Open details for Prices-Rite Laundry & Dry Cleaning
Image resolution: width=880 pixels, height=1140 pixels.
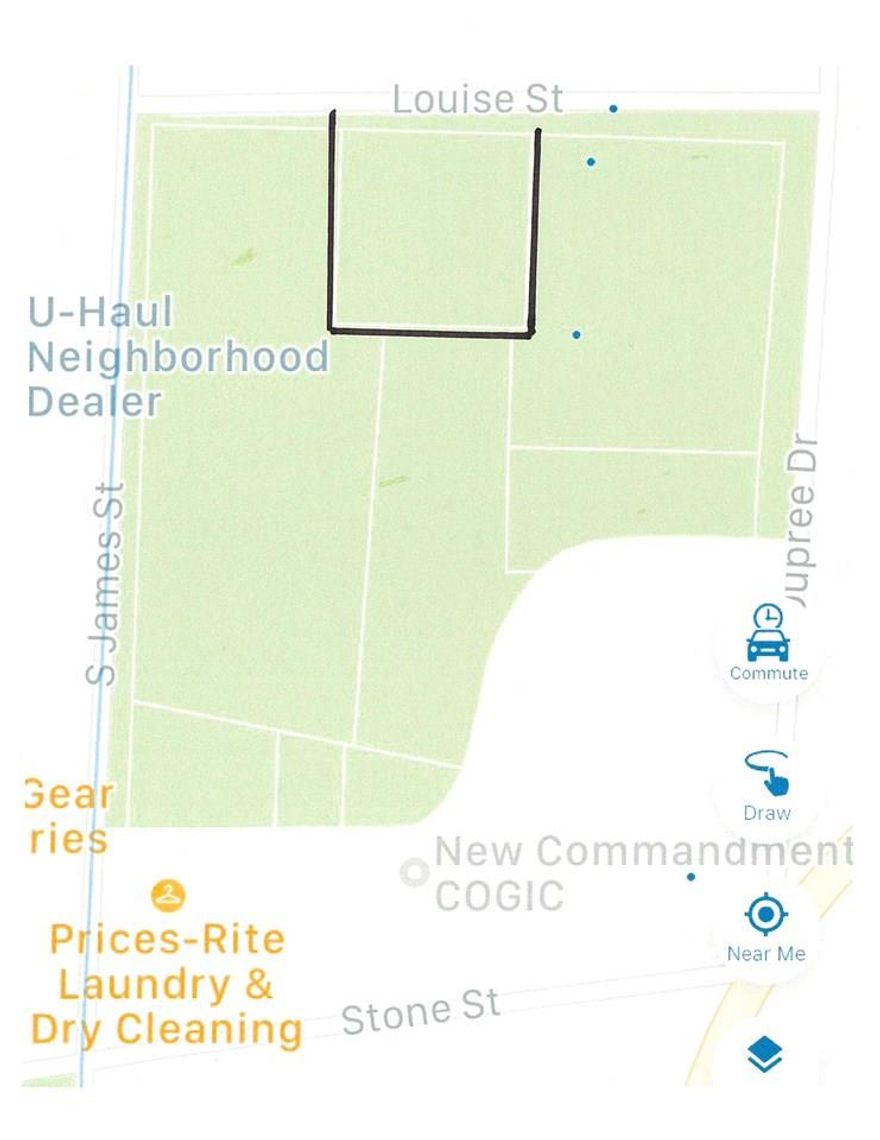tap(166, 982)
